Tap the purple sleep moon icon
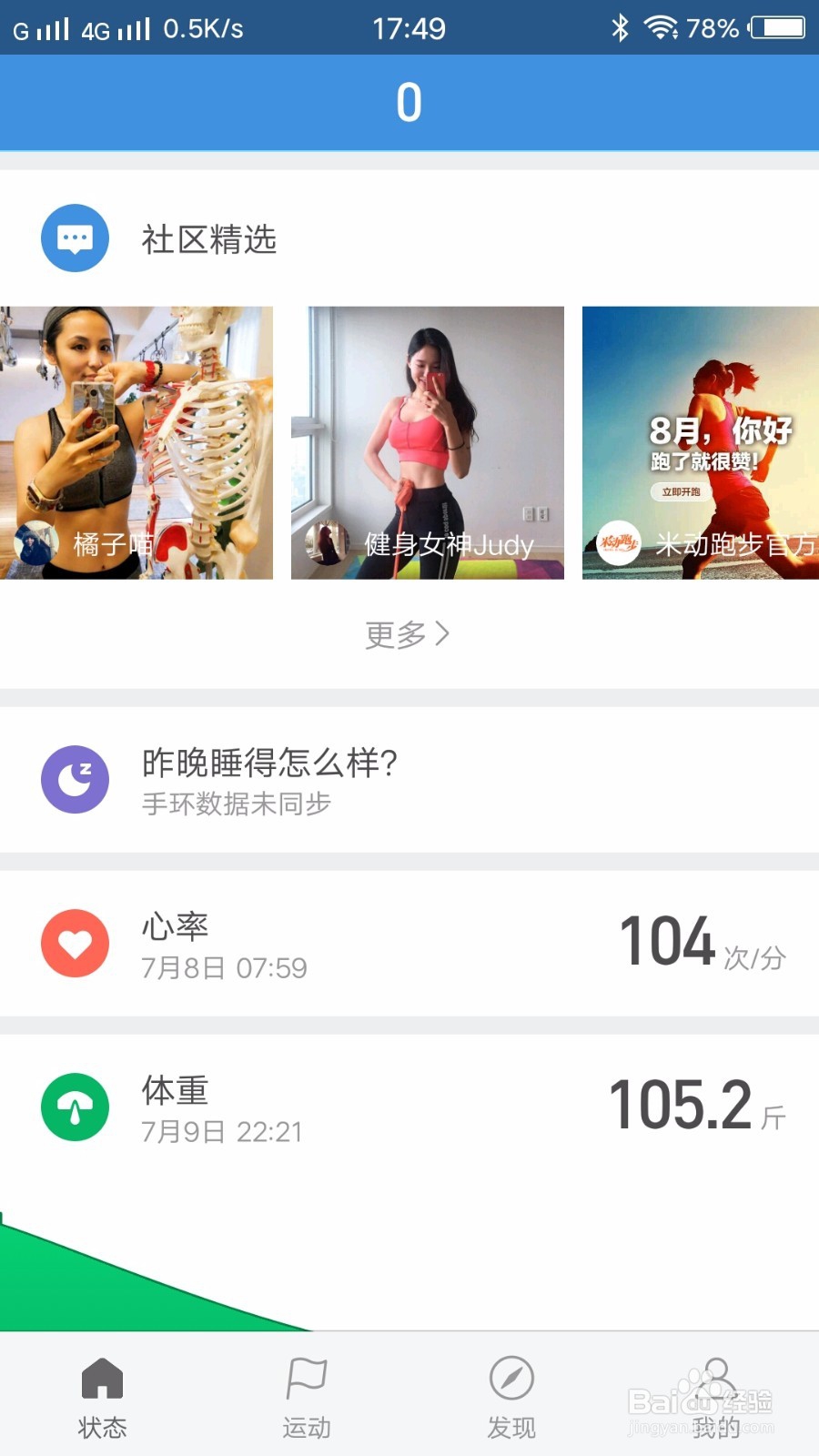 pos(75,780)
